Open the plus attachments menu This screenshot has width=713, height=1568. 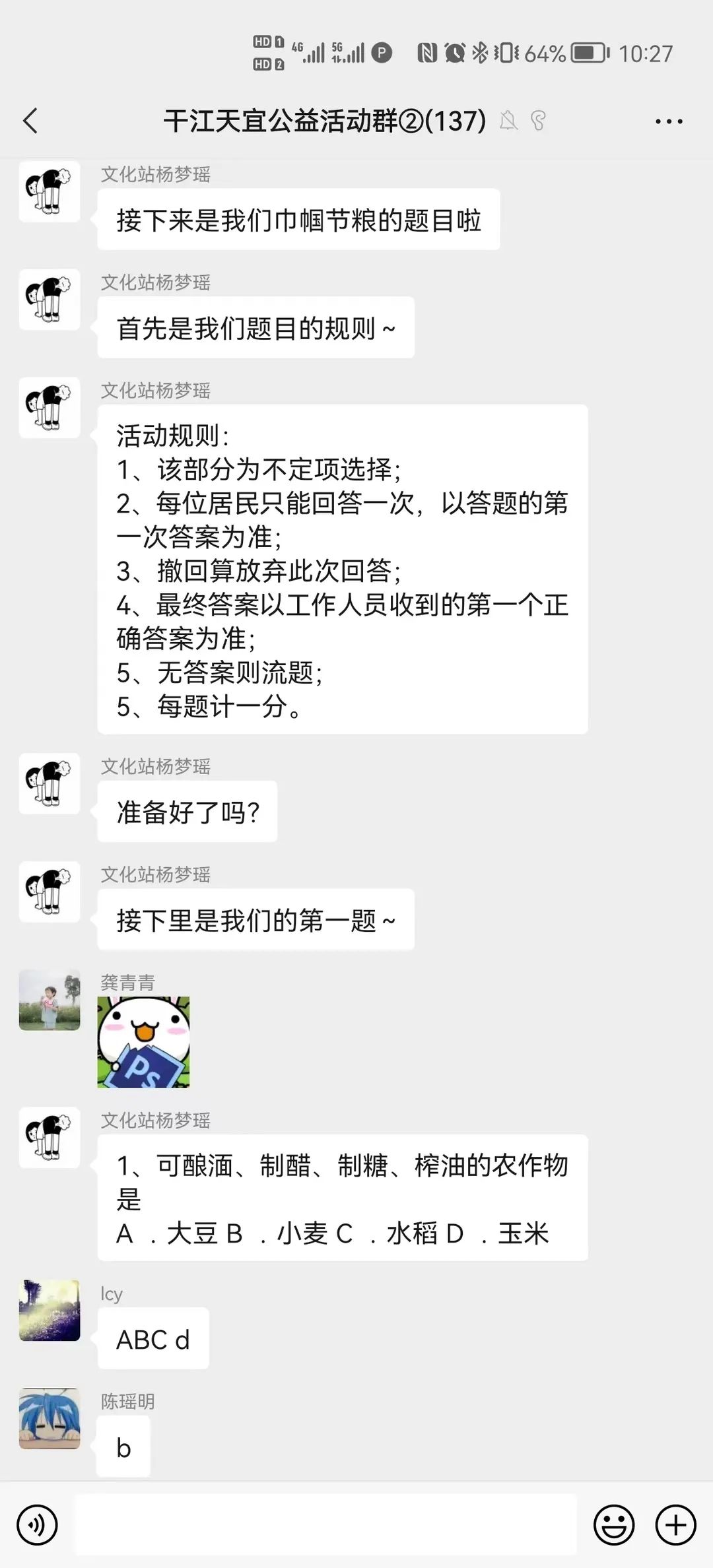pyautogui.click(x=675, y=1524)
